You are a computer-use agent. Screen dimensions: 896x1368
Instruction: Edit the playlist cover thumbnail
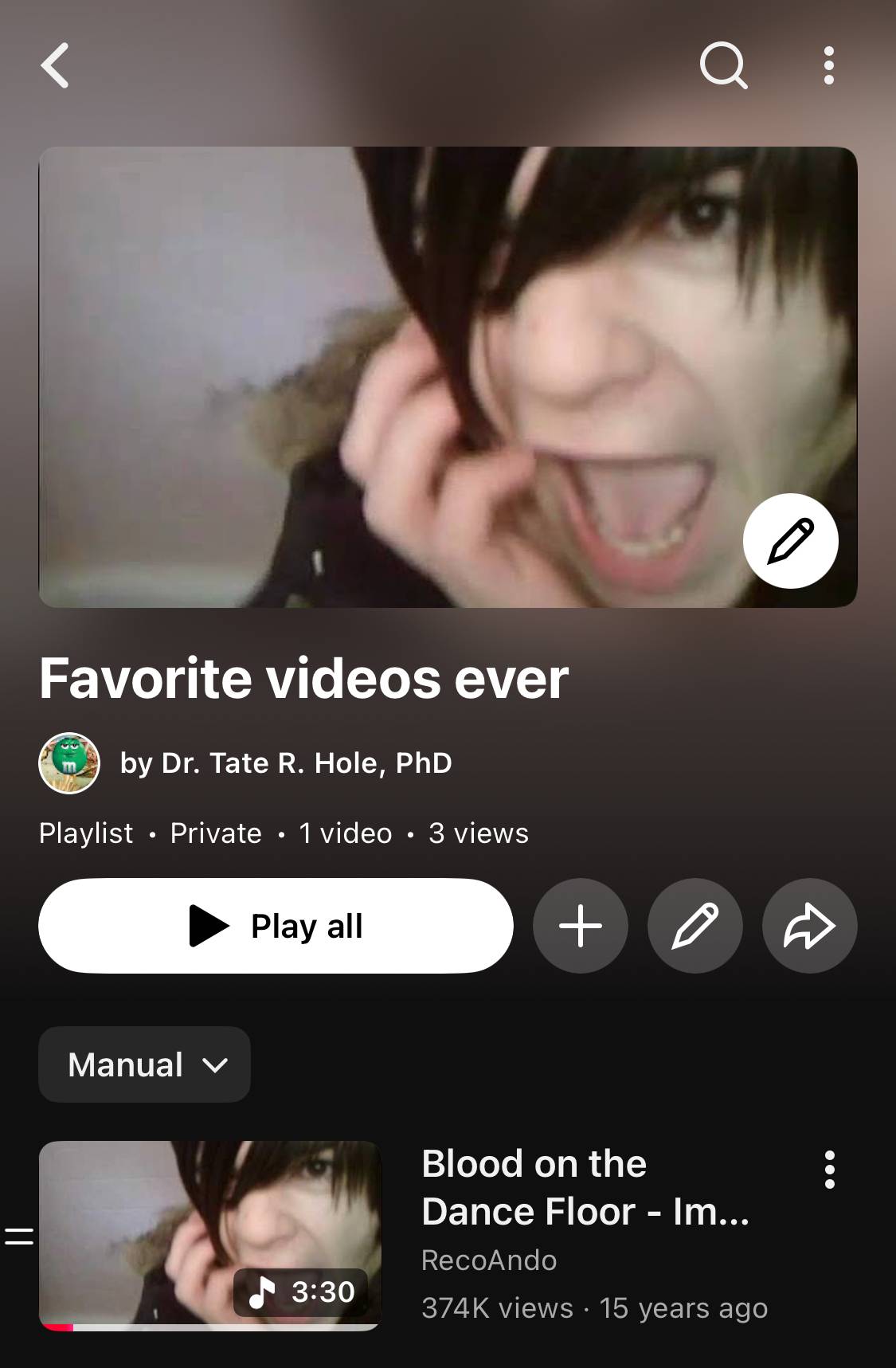point(790,541)
